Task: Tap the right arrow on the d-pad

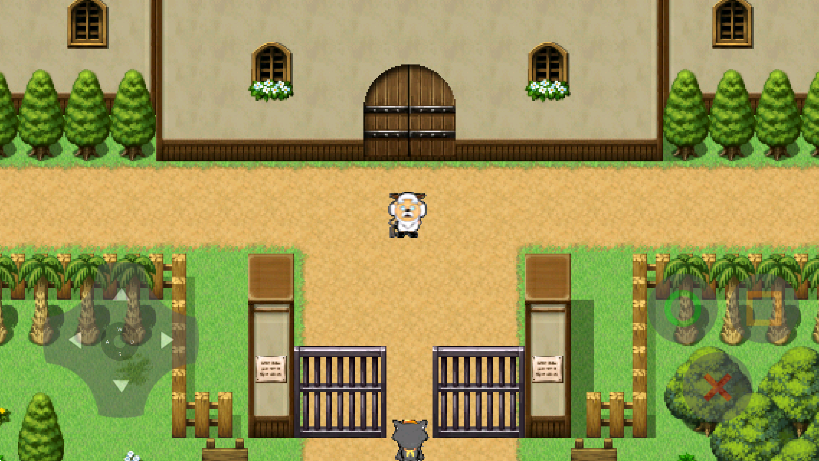Action: click(x=166, y=340)
